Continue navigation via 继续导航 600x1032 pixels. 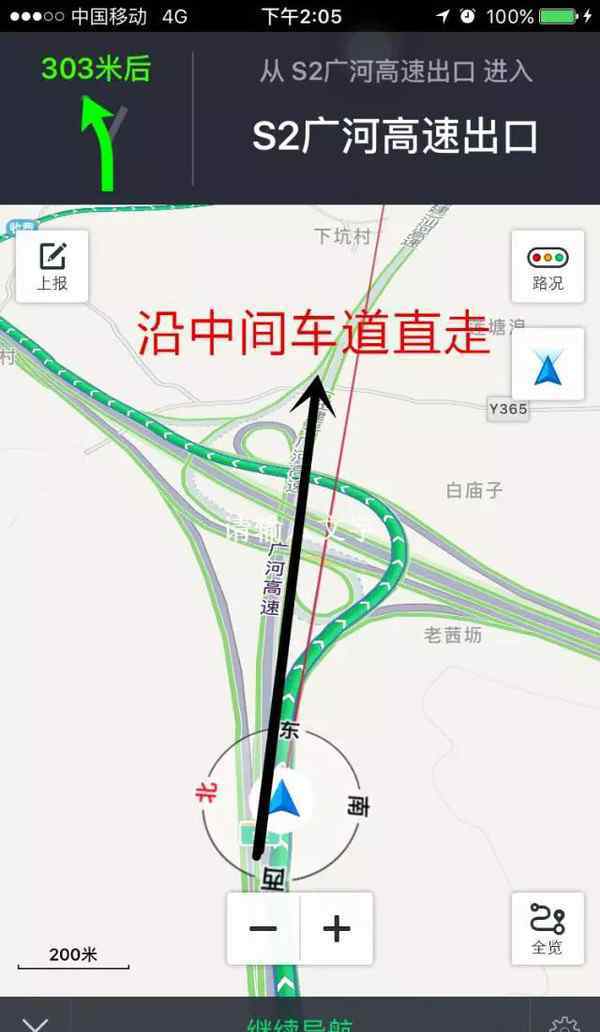click(x=300, y=1024)
